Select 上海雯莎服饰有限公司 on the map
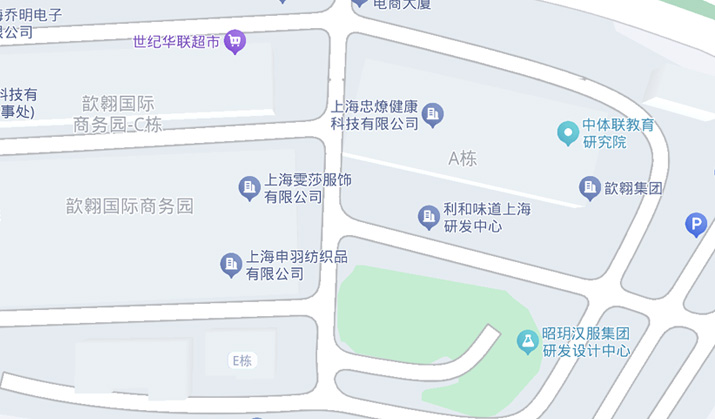The height and width of the screenshot is (419, 715). pos(249,187)
